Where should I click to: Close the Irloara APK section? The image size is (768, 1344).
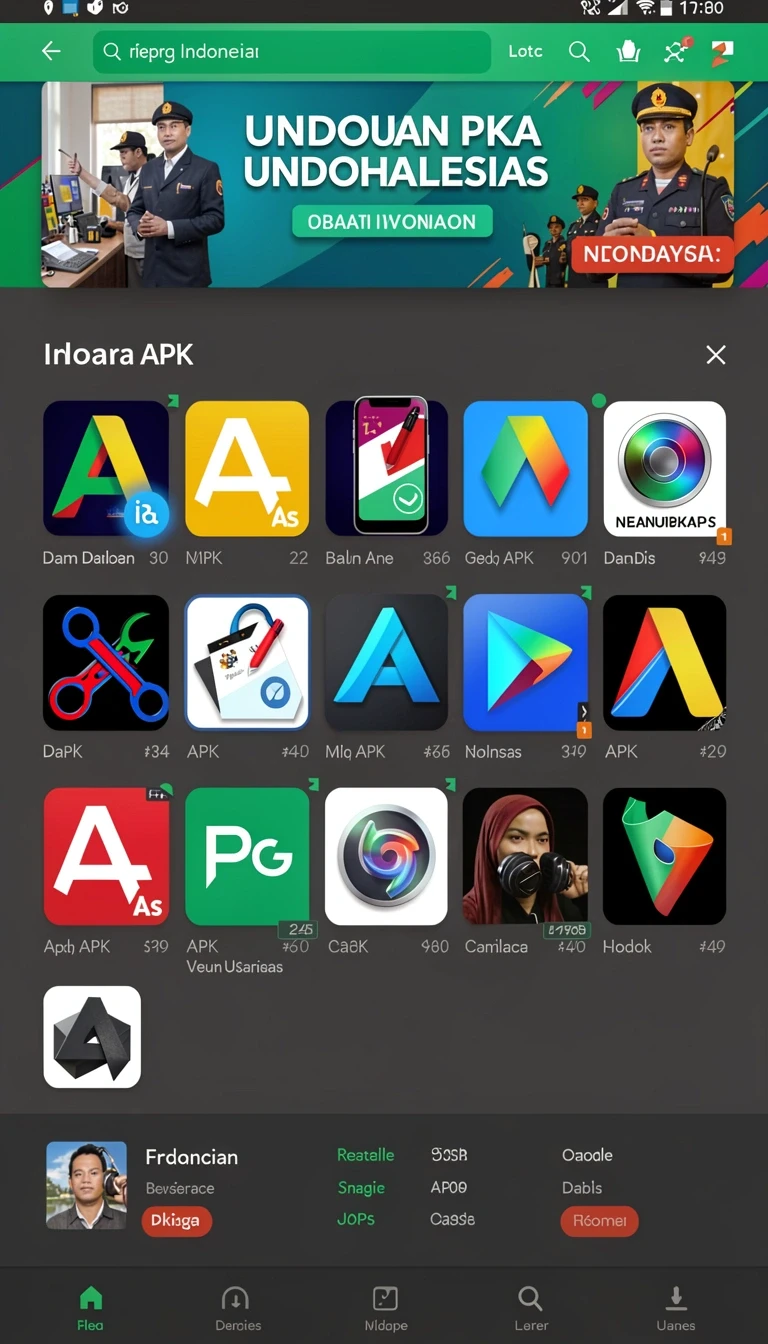click(x=716, y=355)
